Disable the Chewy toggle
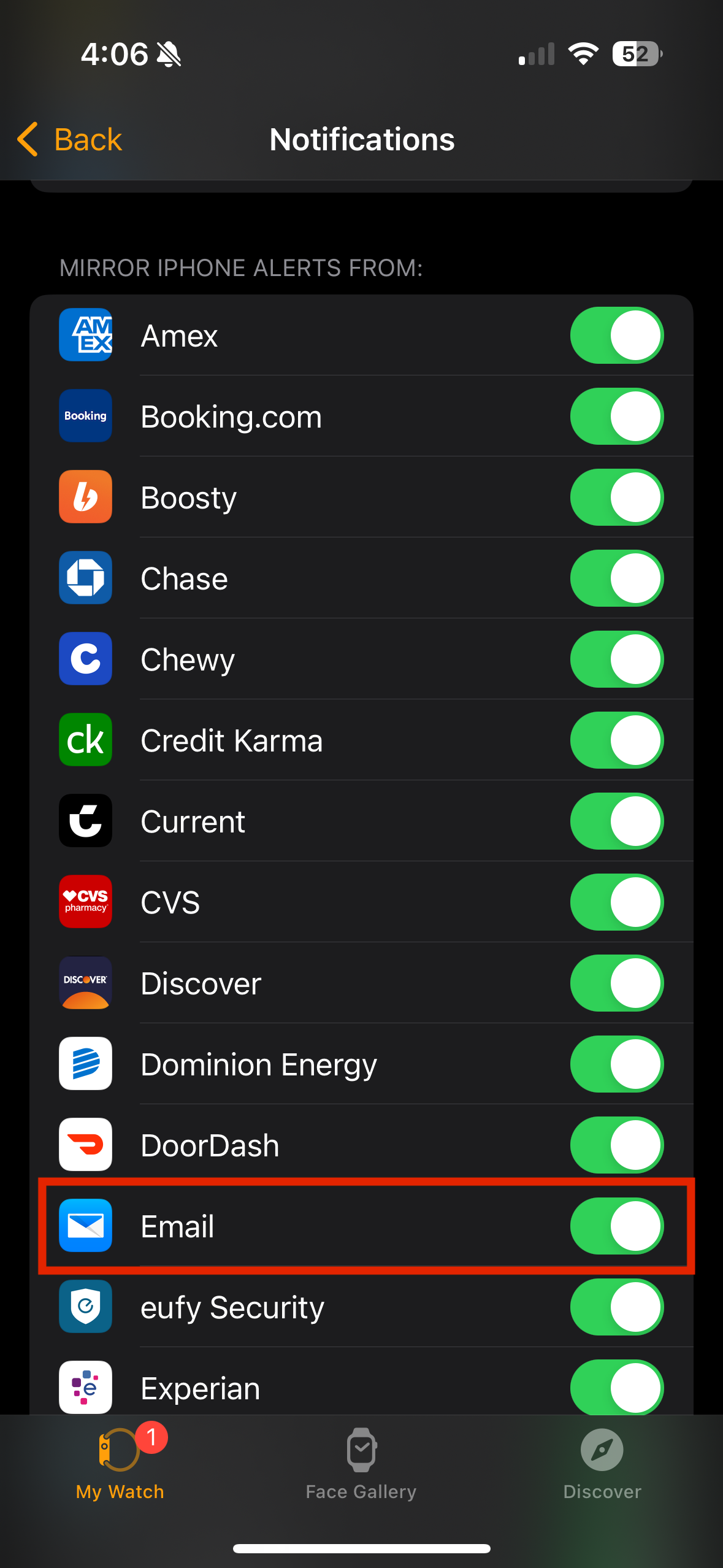The image size is (723, 1568). pos(616,659)
